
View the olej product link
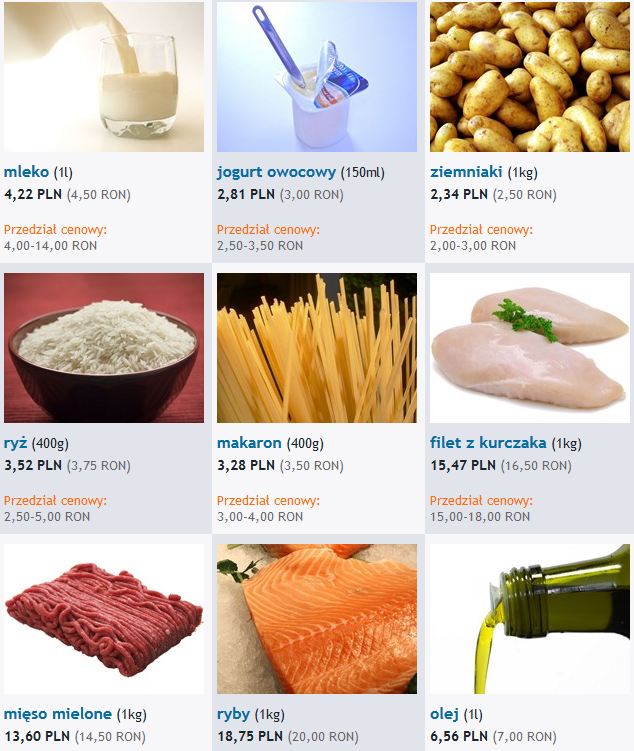click(x=443, y=714)
